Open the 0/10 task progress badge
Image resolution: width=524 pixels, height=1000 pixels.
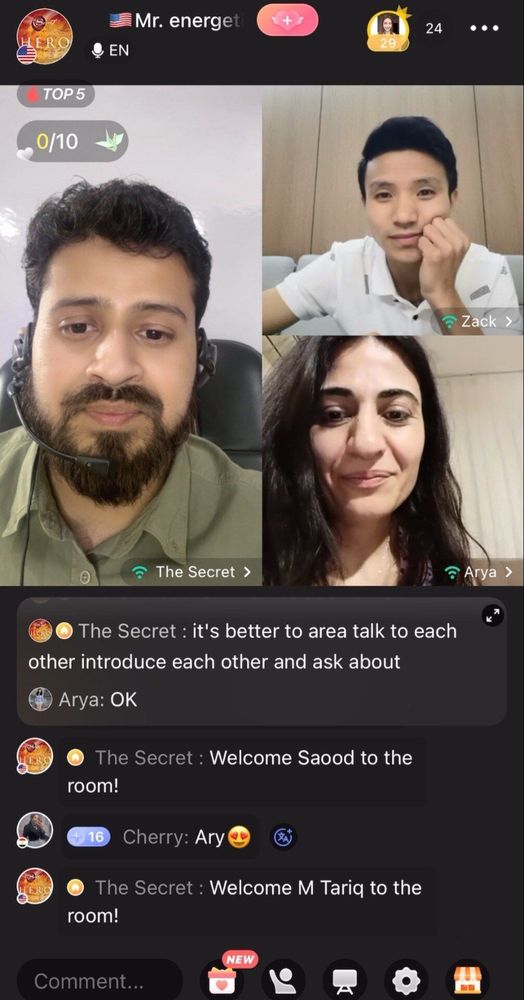point(73,141)
